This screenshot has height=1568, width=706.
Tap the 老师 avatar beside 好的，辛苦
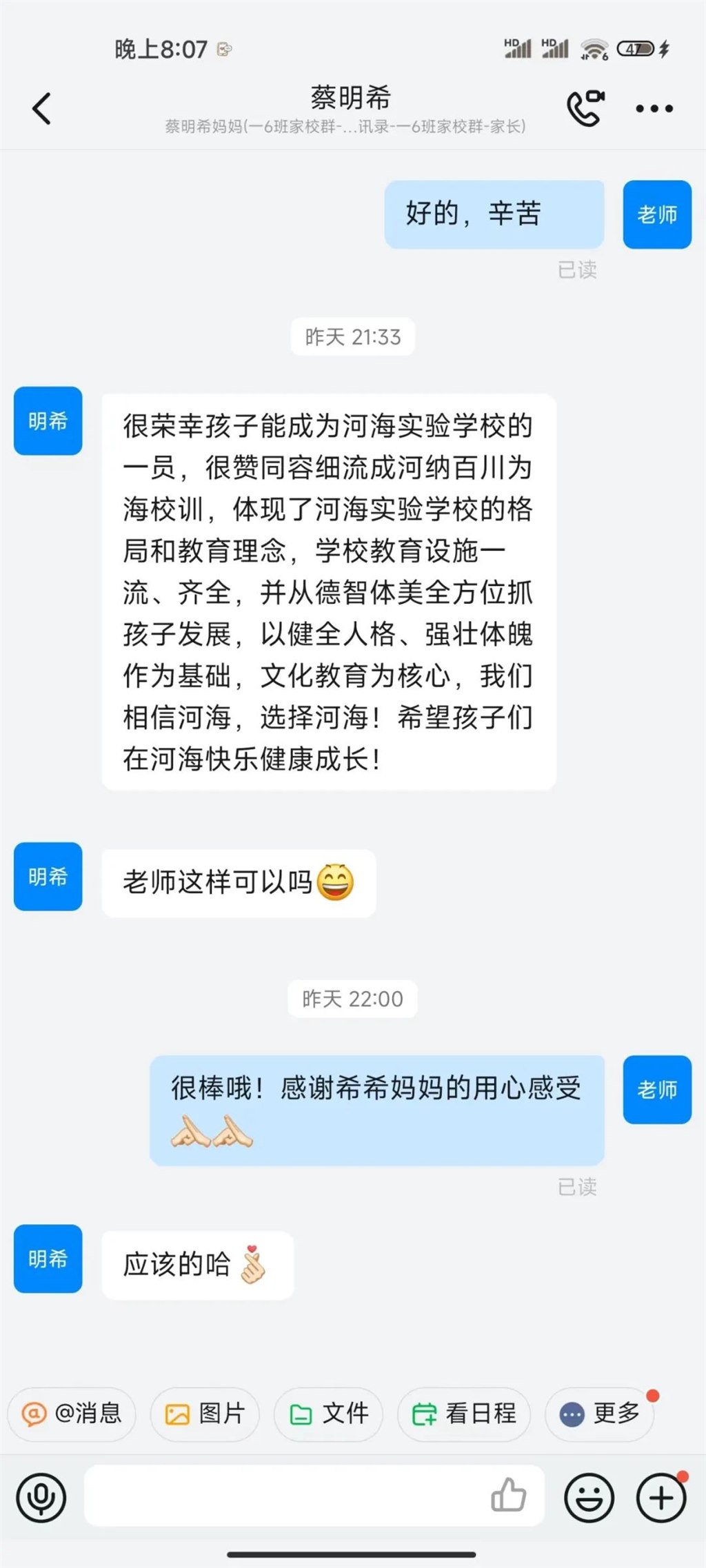657,214
